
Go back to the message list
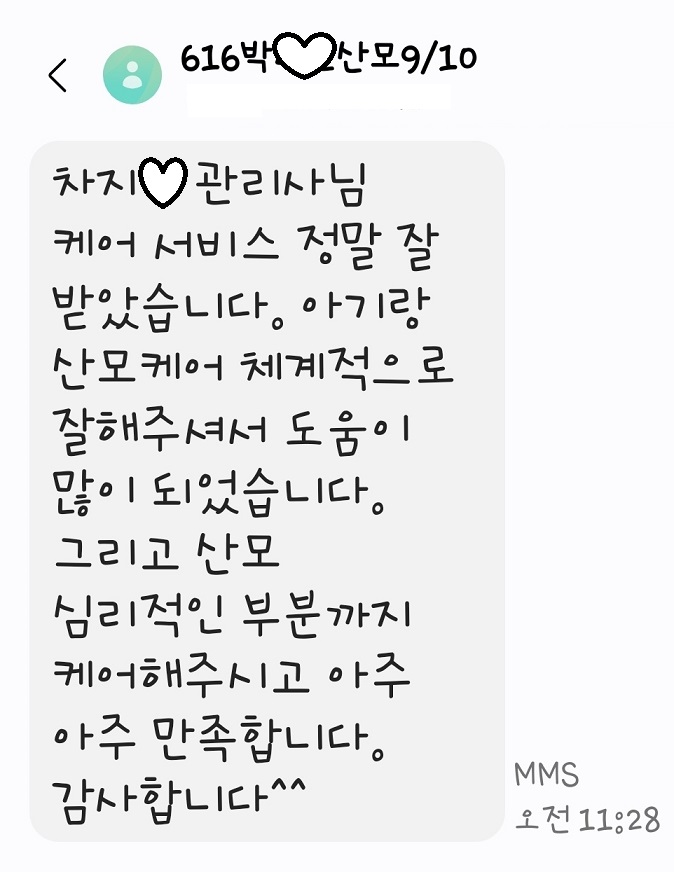coord(58,76)
